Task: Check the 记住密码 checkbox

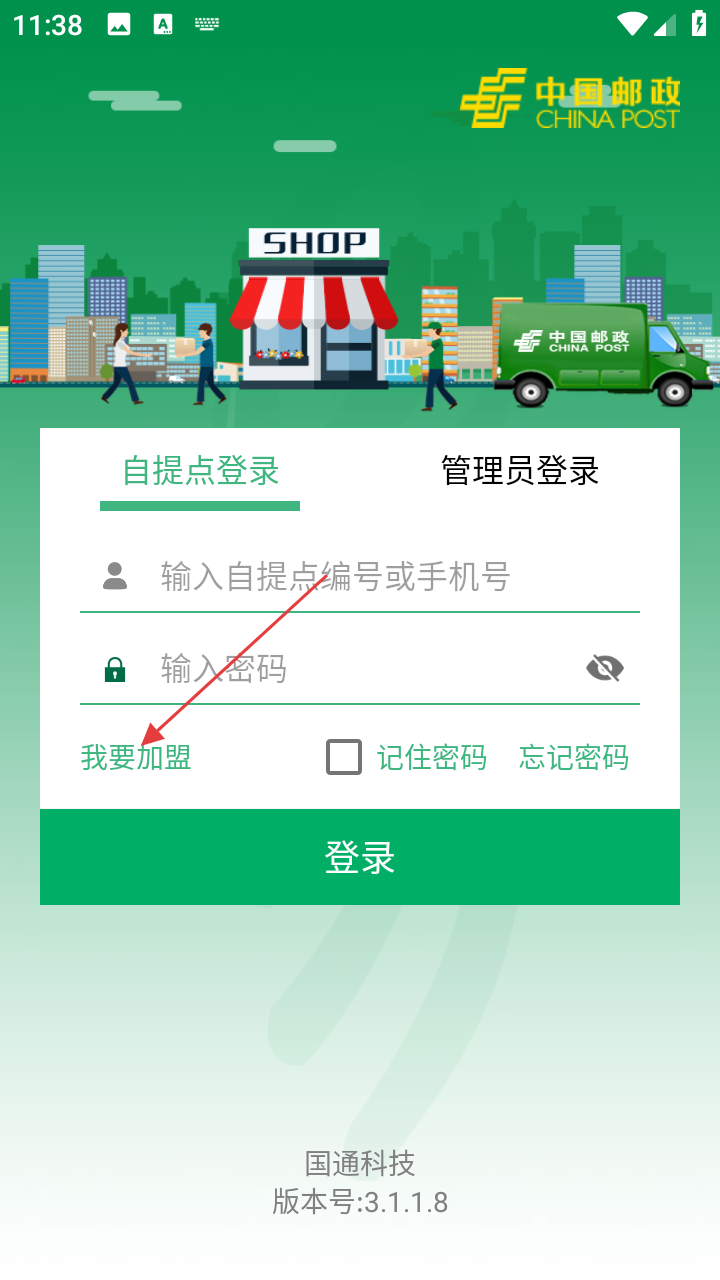Action: tap(344, 758)
